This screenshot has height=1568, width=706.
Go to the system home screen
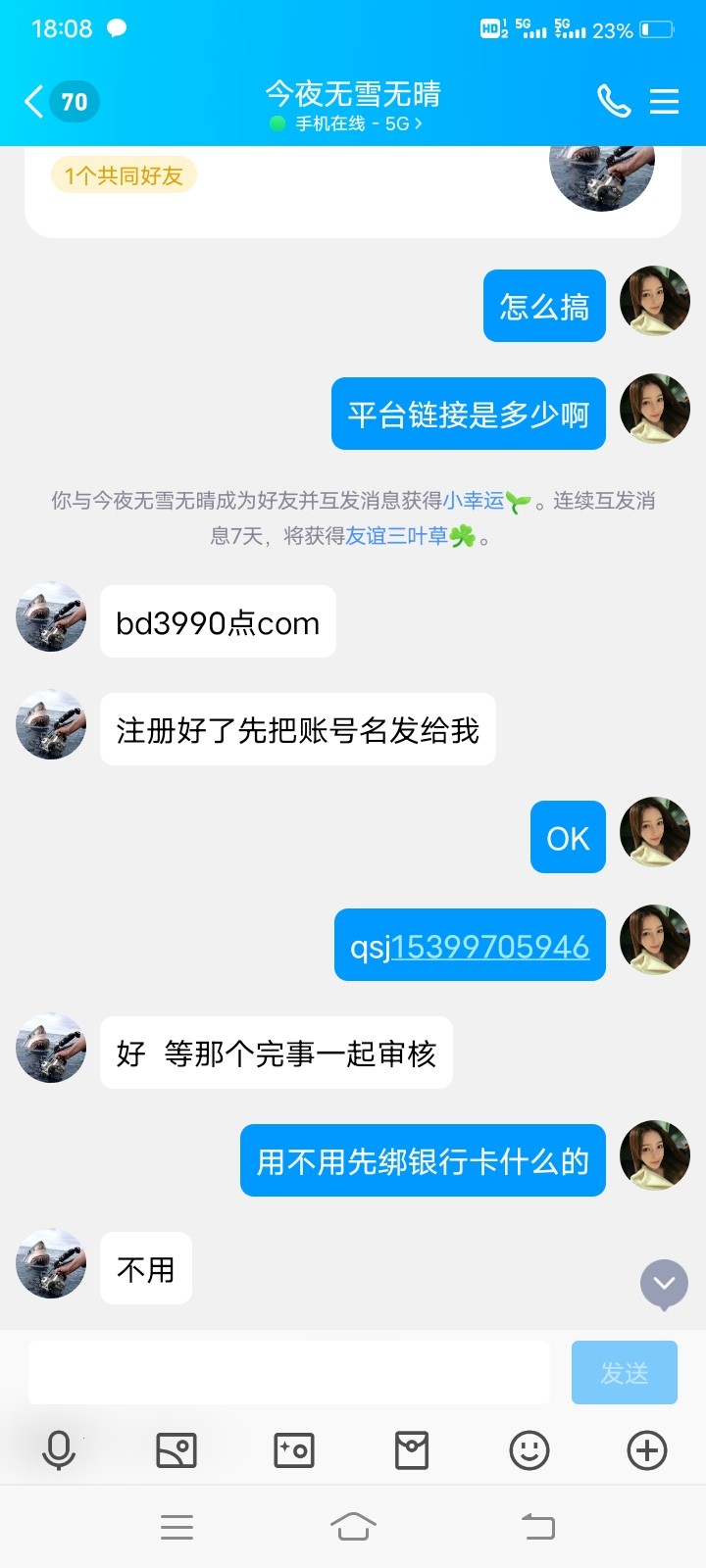pos(353,1526)
